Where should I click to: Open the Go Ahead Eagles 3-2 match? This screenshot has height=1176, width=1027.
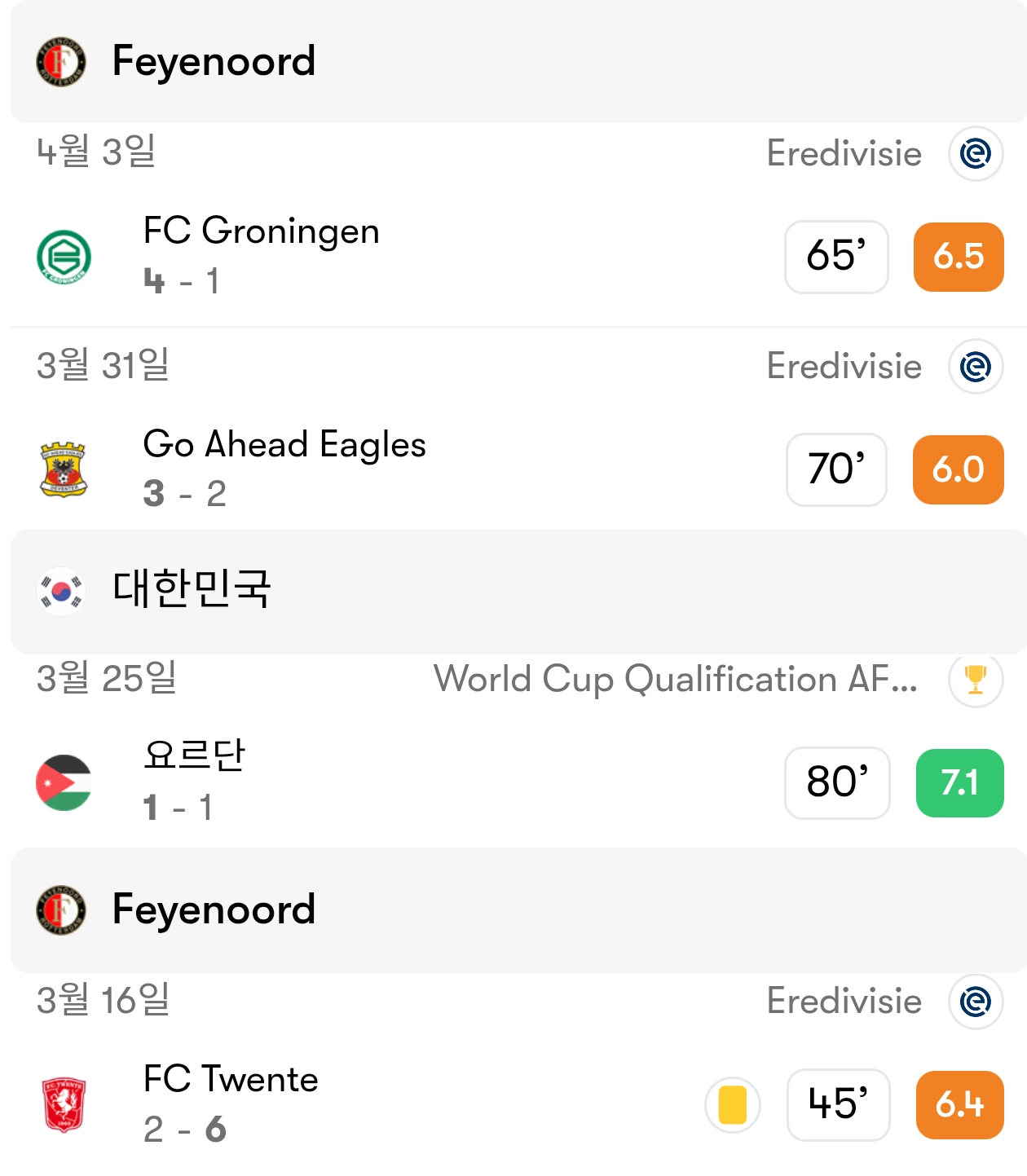(x=284, y=469)
